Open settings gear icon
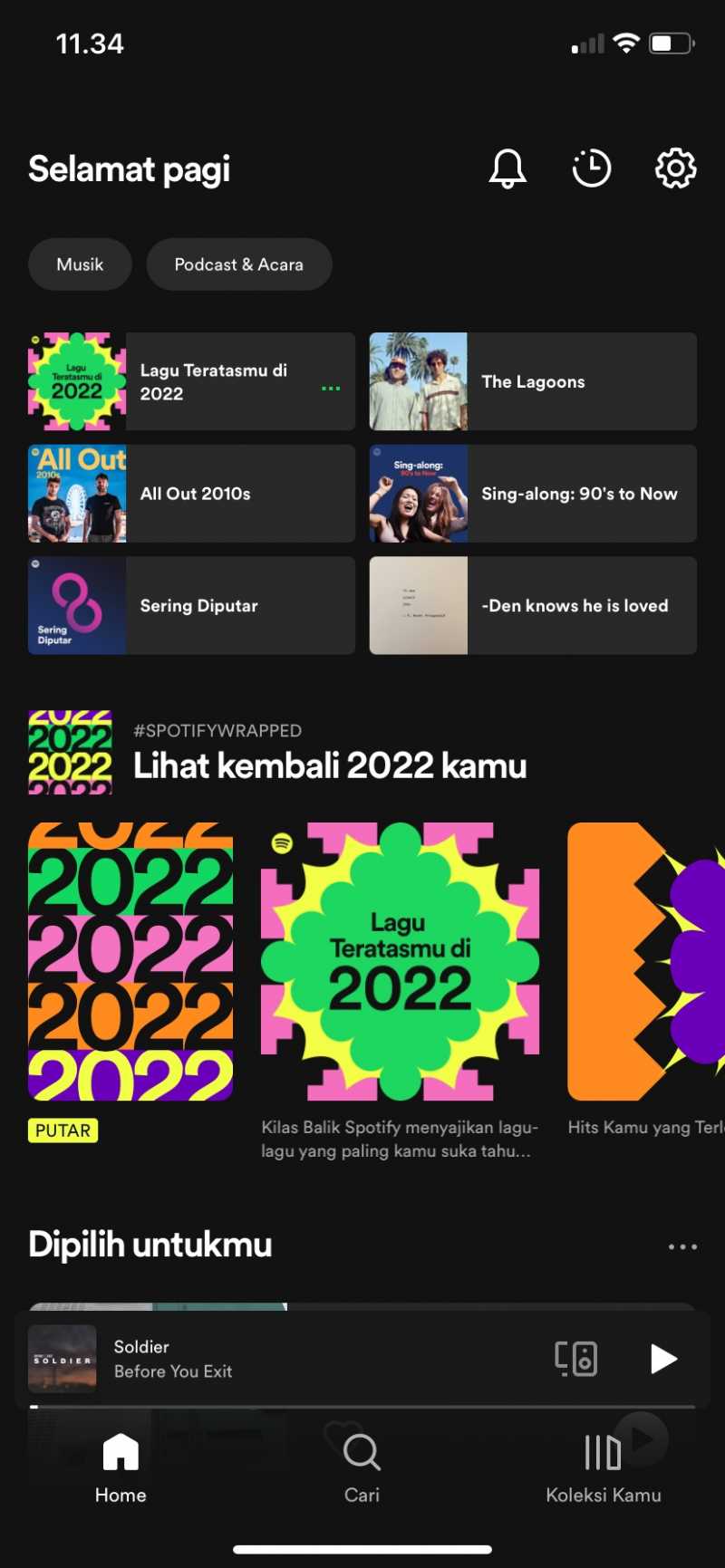The width and height of the screenshot is (725, 1568). point(675,168)
